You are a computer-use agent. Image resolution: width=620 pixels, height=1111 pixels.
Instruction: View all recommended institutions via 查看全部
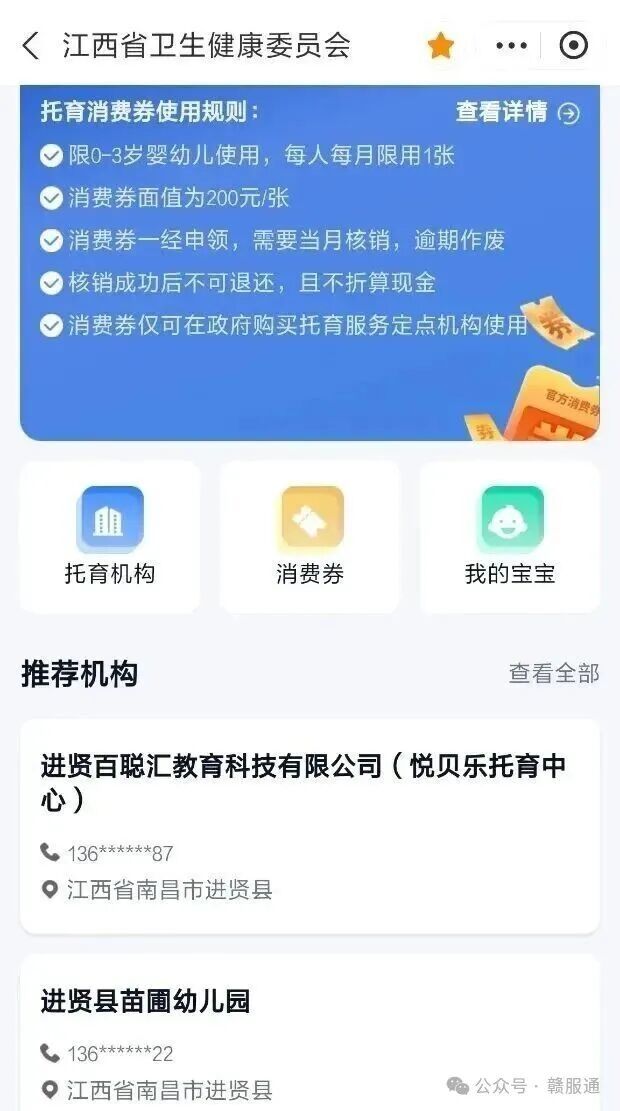pos(553,674)
